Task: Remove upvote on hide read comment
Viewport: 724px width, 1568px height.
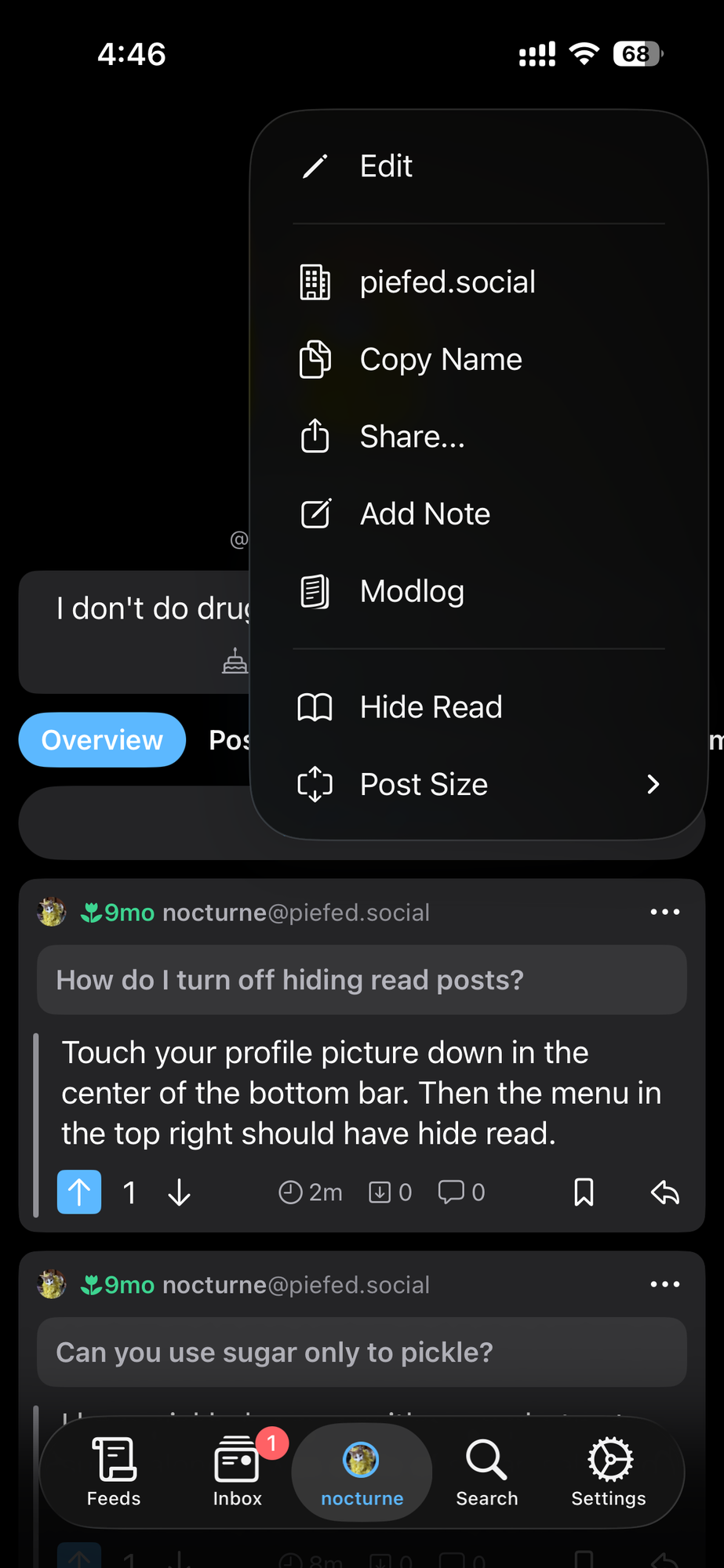Action: pyautogui.click(x=79, y=1192)
